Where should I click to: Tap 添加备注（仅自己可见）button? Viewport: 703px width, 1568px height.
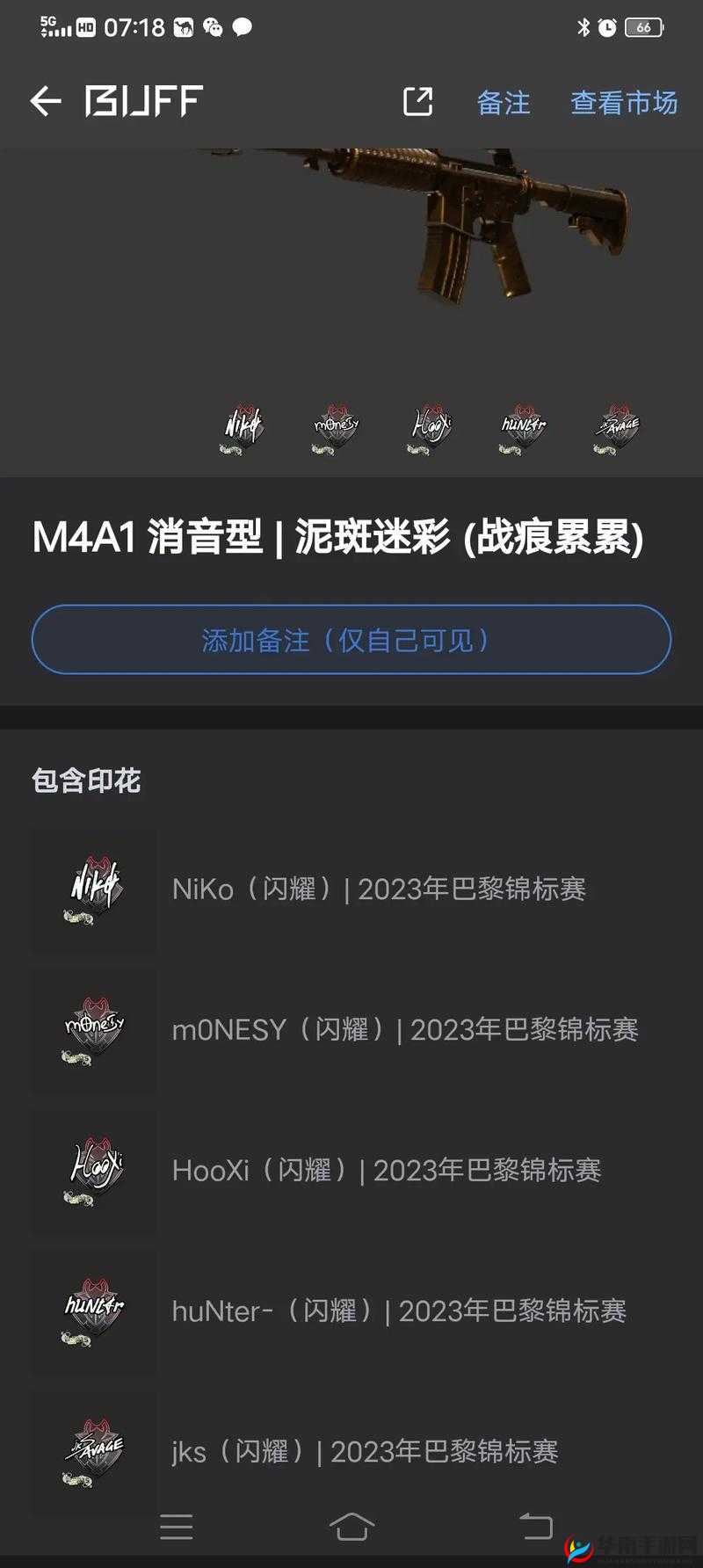tap(351, 640)
